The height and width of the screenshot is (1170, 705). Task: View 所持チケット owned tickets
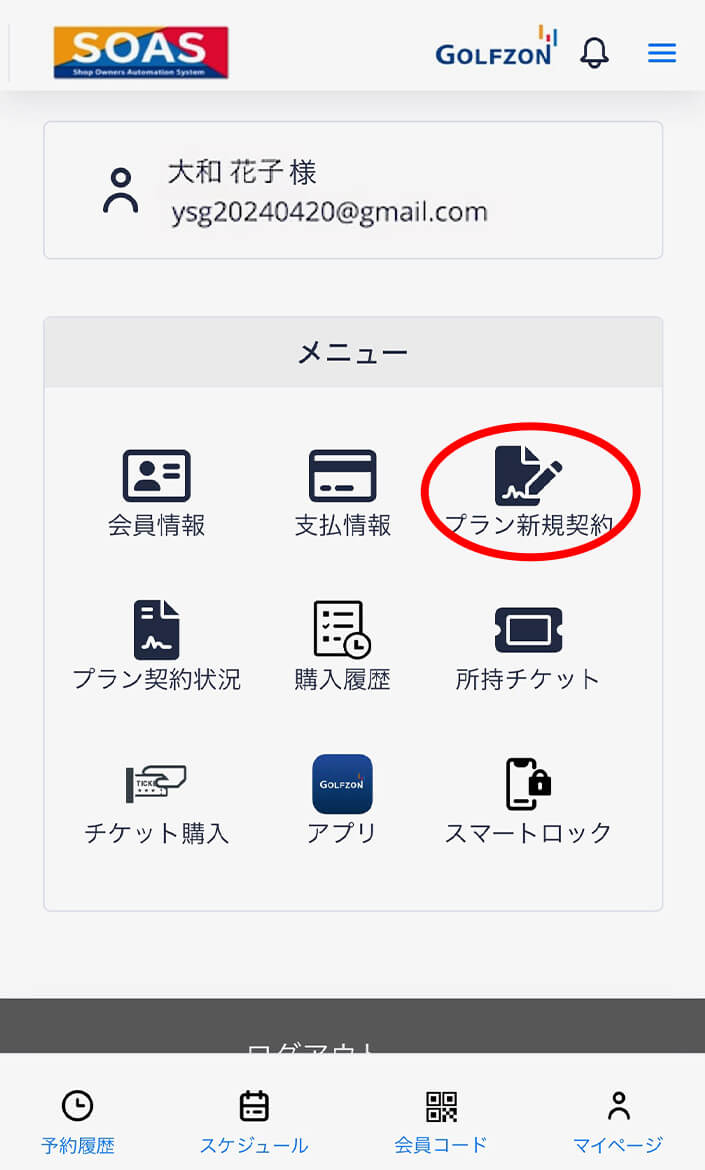tap(528, 646)
